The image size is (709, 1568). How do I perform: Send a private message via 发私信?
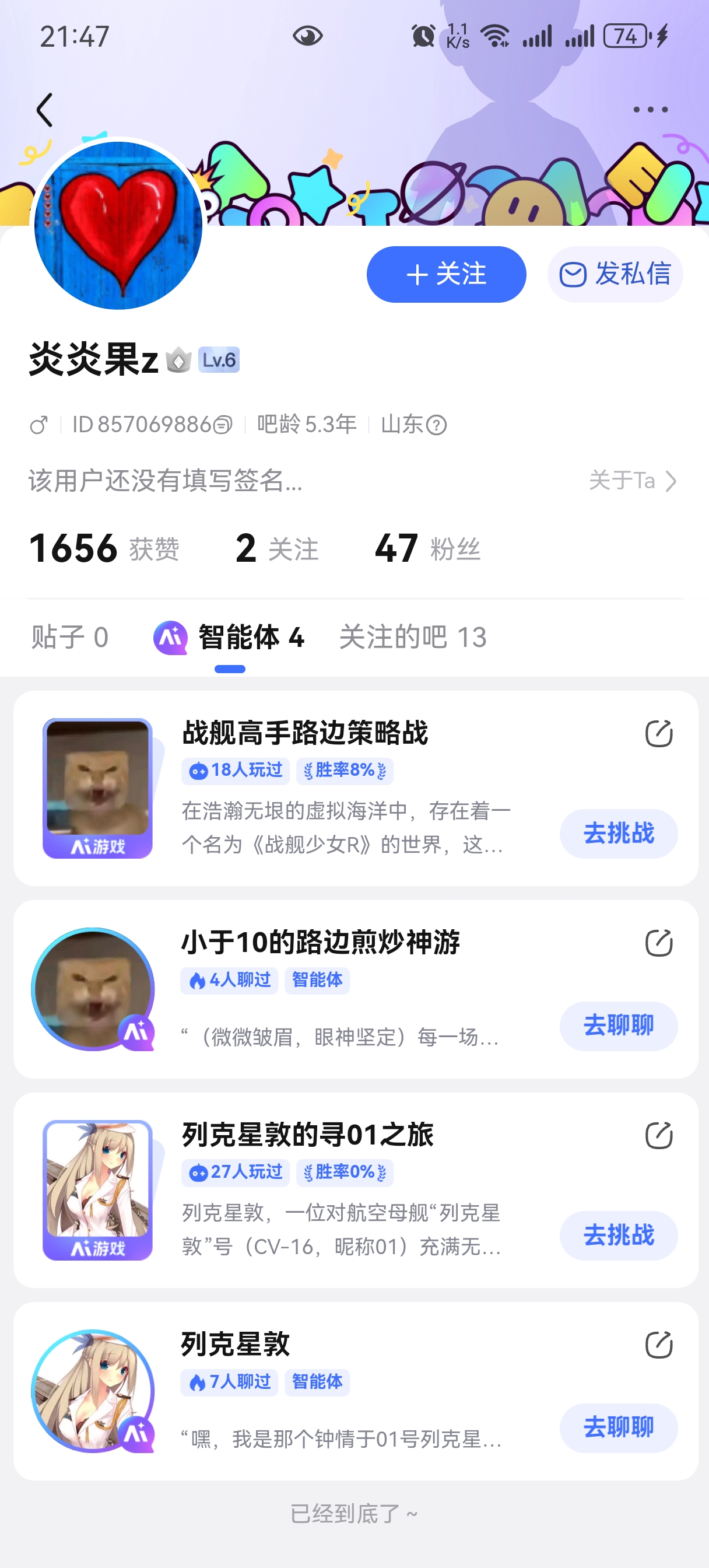click(615, 275)
